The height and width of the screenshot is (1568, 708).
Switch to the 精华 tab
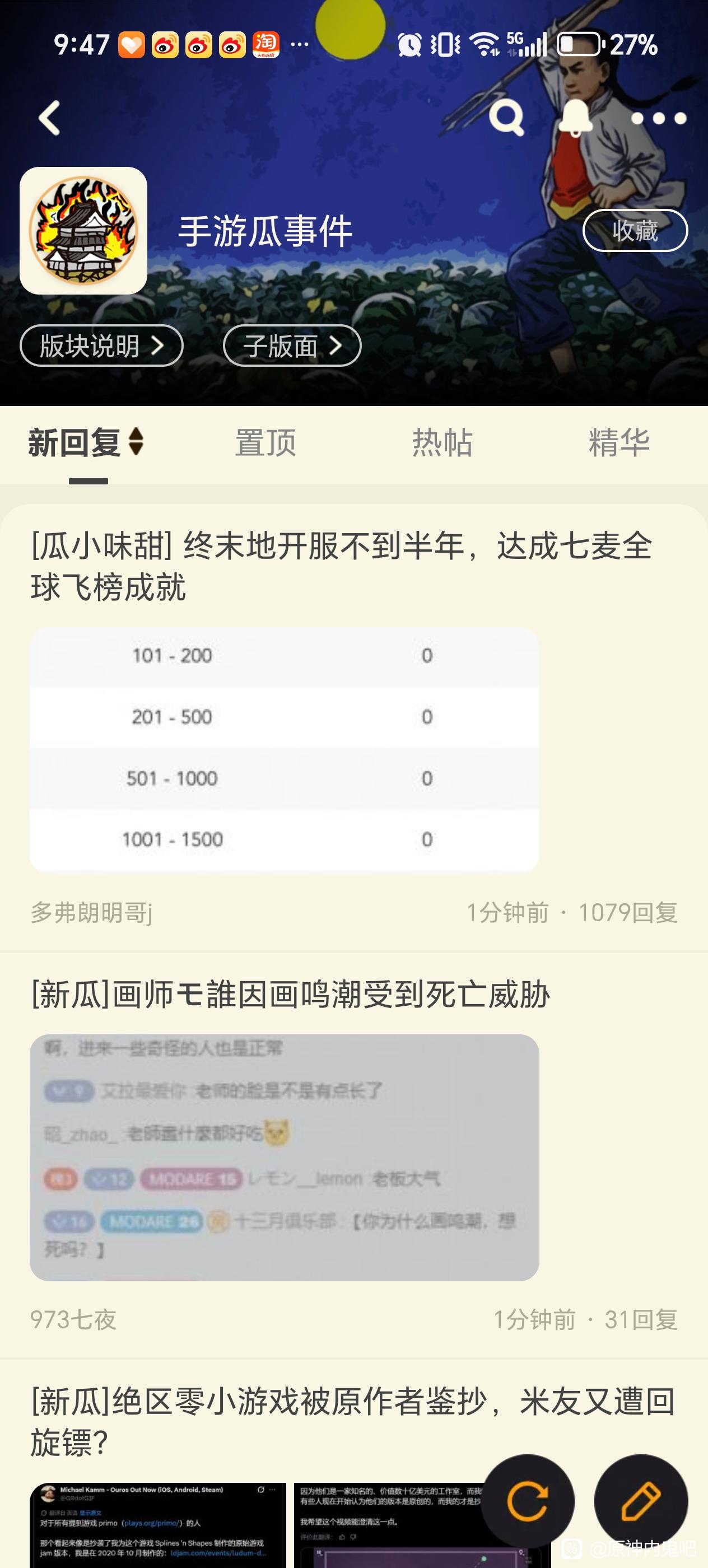point(619,442)
